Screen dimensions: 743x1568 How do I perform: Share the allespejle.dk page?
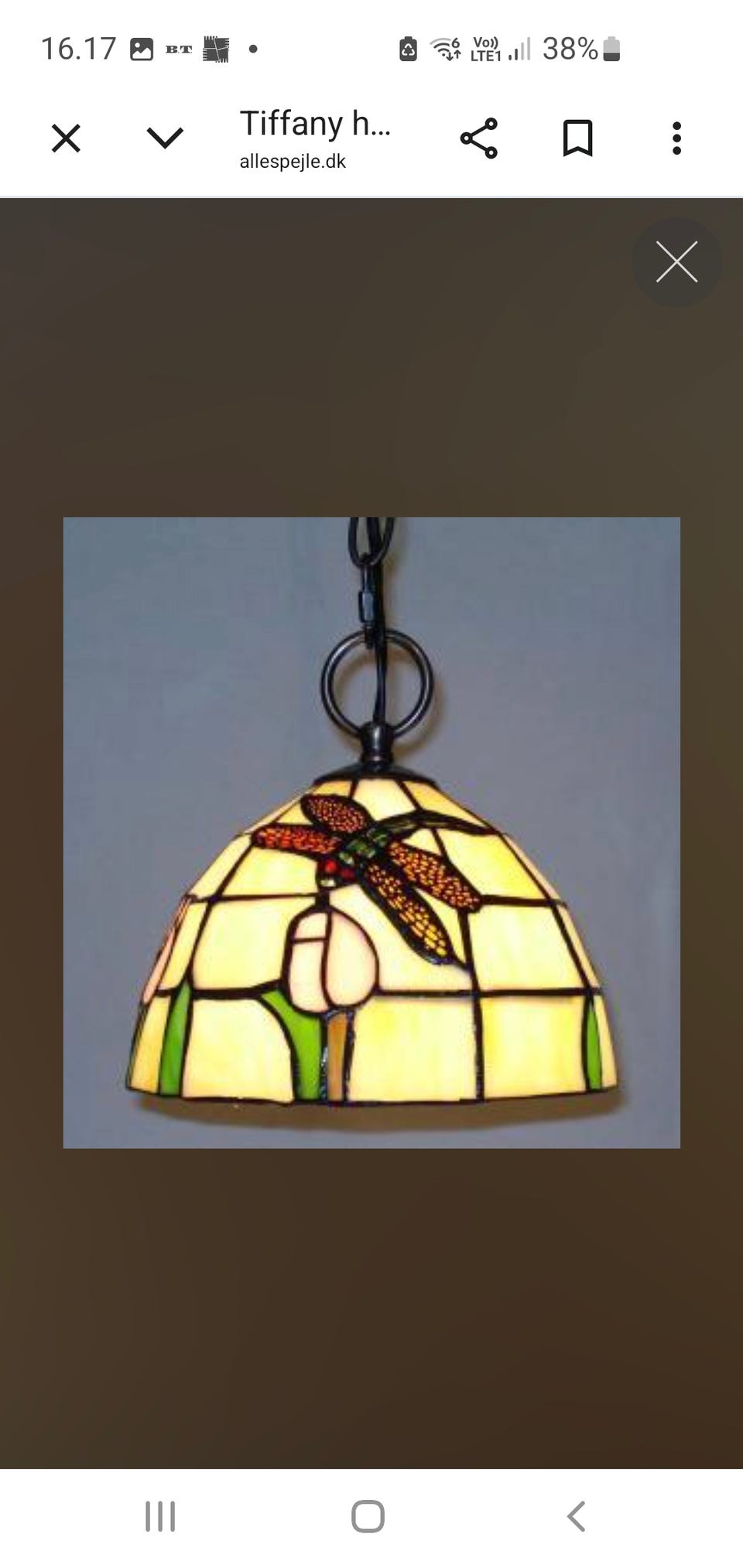(479, 138)
